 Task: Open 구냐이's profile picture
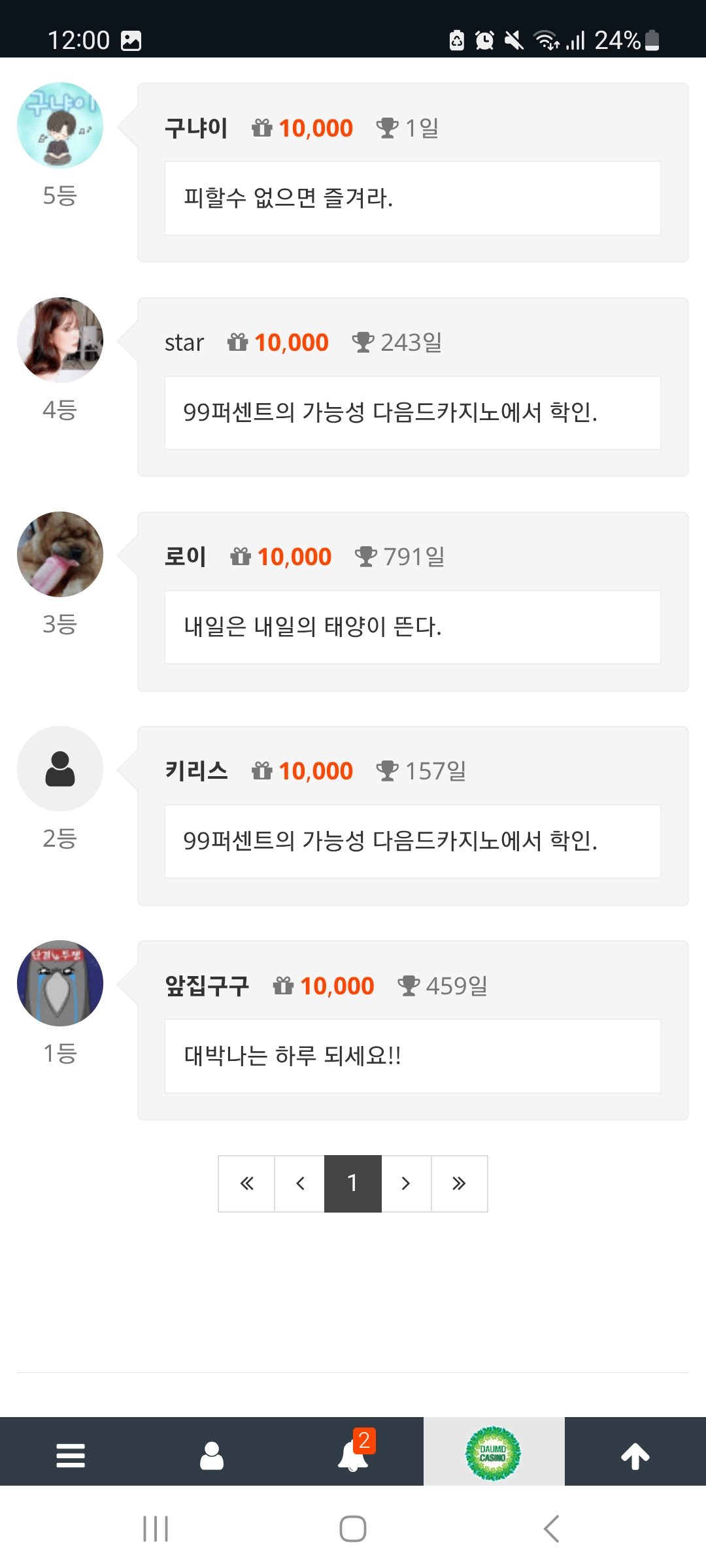click(x=60, y=125)
